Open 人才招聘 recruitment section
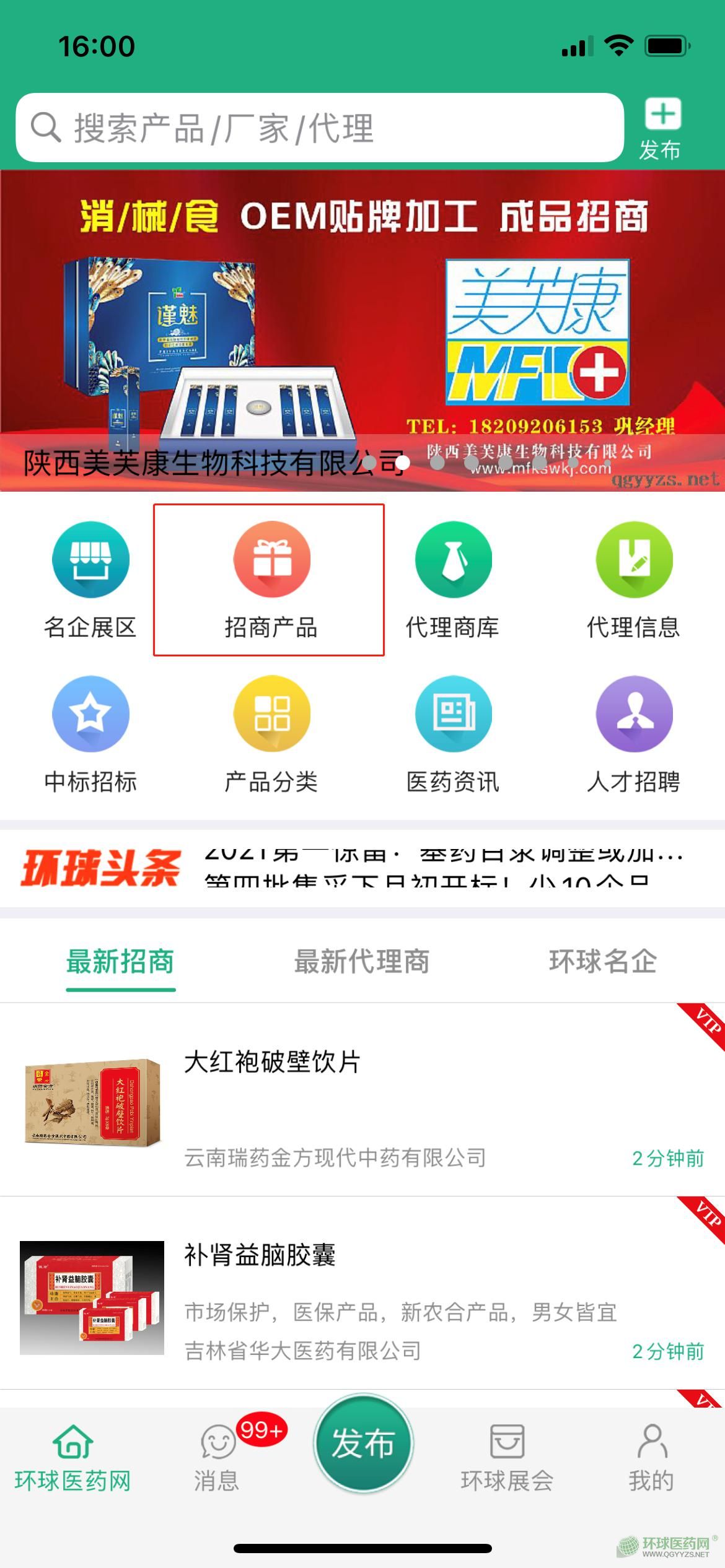Screen dimensions: 725x1568 pyautogui.click(x=633, y=734)
